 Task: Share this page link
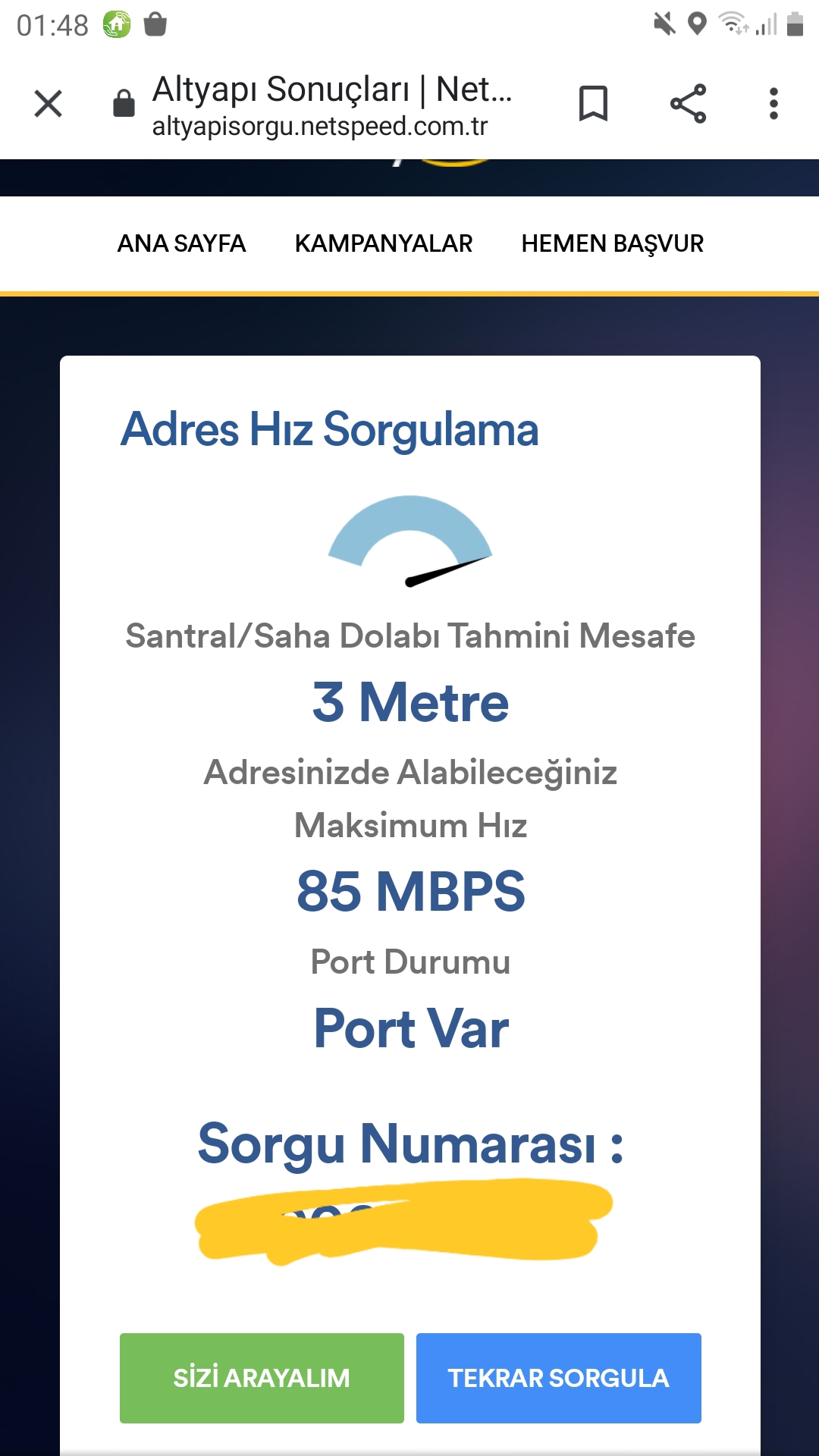[688, 104]
